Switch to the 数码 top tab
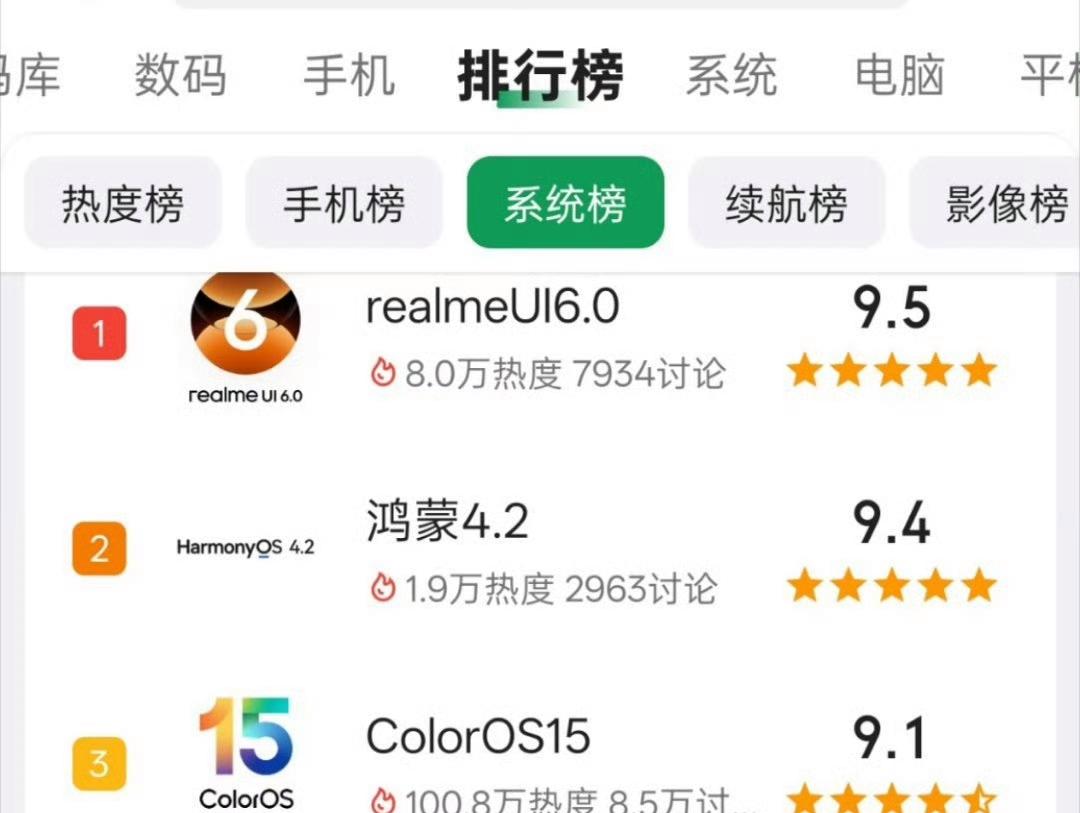 pyautogui.click(x=180, y=76)
